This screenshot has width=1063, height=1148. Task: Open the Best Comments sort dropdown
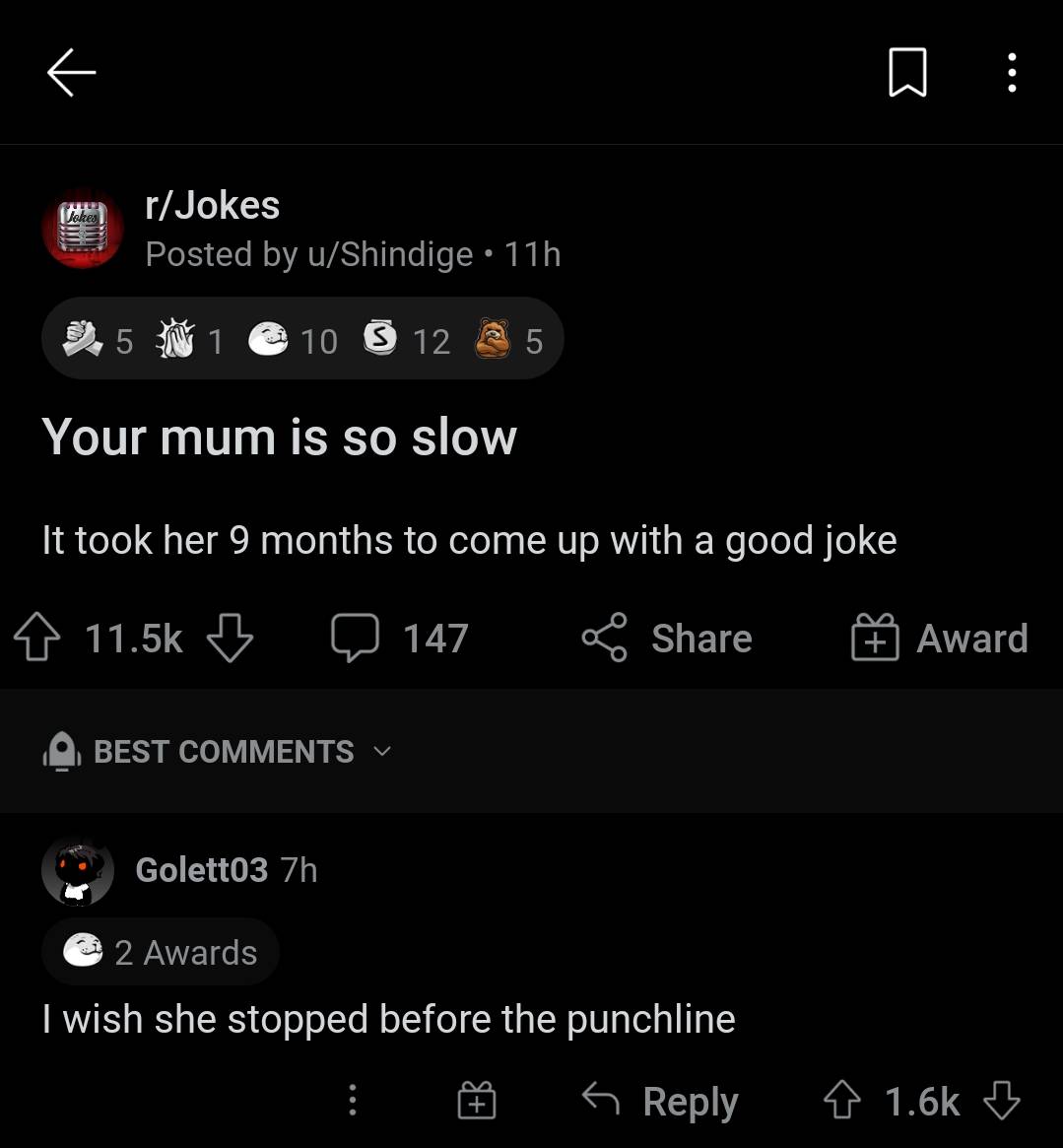coord(383,751)
